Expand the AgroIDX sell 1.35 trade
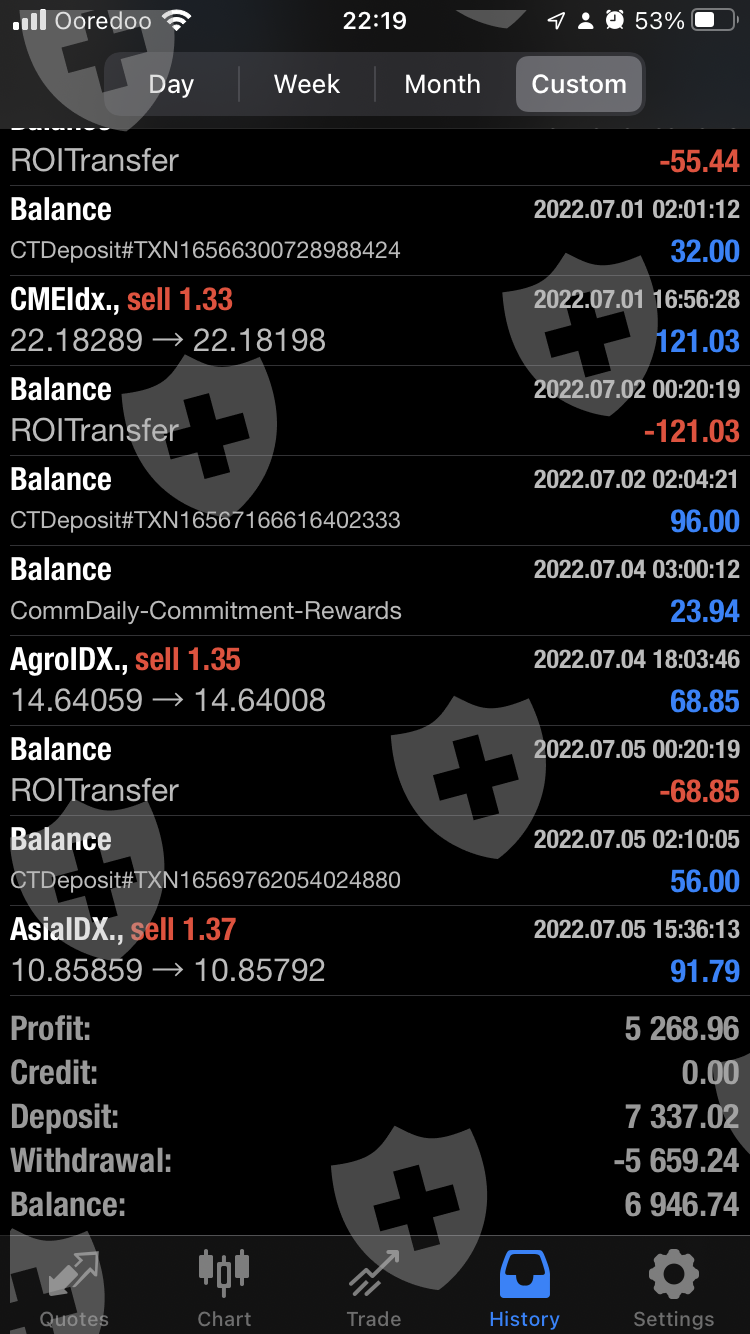 click(x=375, y=680)
